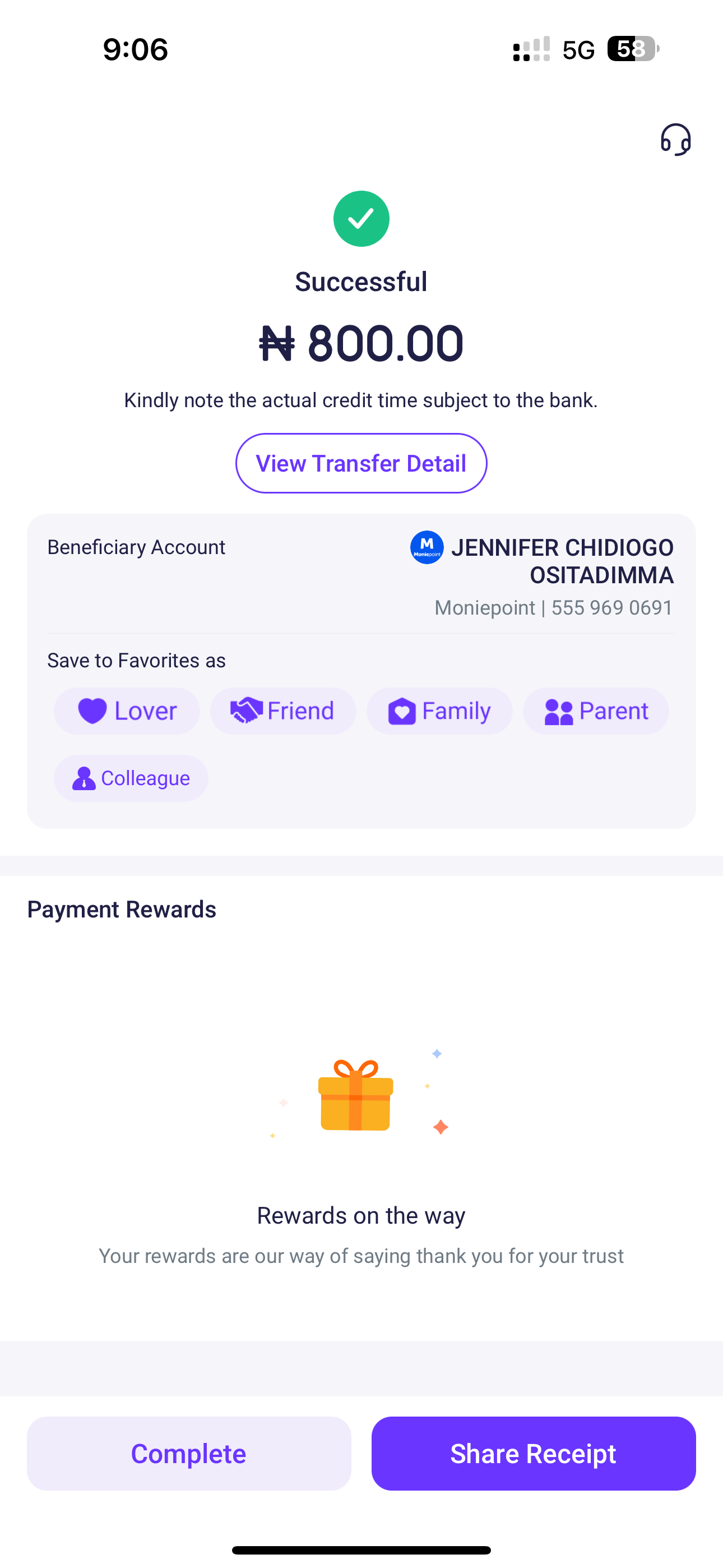View Transfer Detail for this payment
Viewport: 723px width, 1568px height.
[x=361, y=463]
